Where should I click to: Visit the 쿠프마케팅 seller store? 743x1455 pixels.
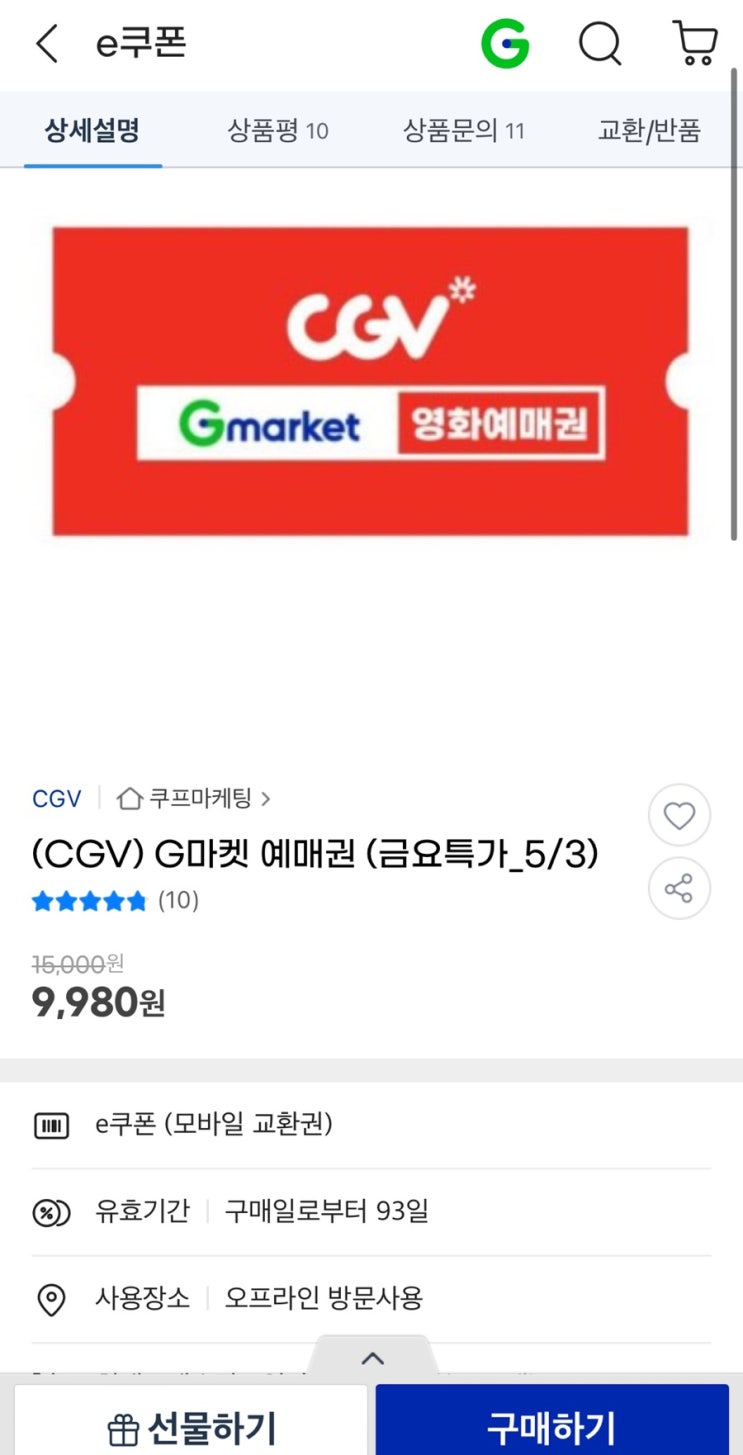195,799
